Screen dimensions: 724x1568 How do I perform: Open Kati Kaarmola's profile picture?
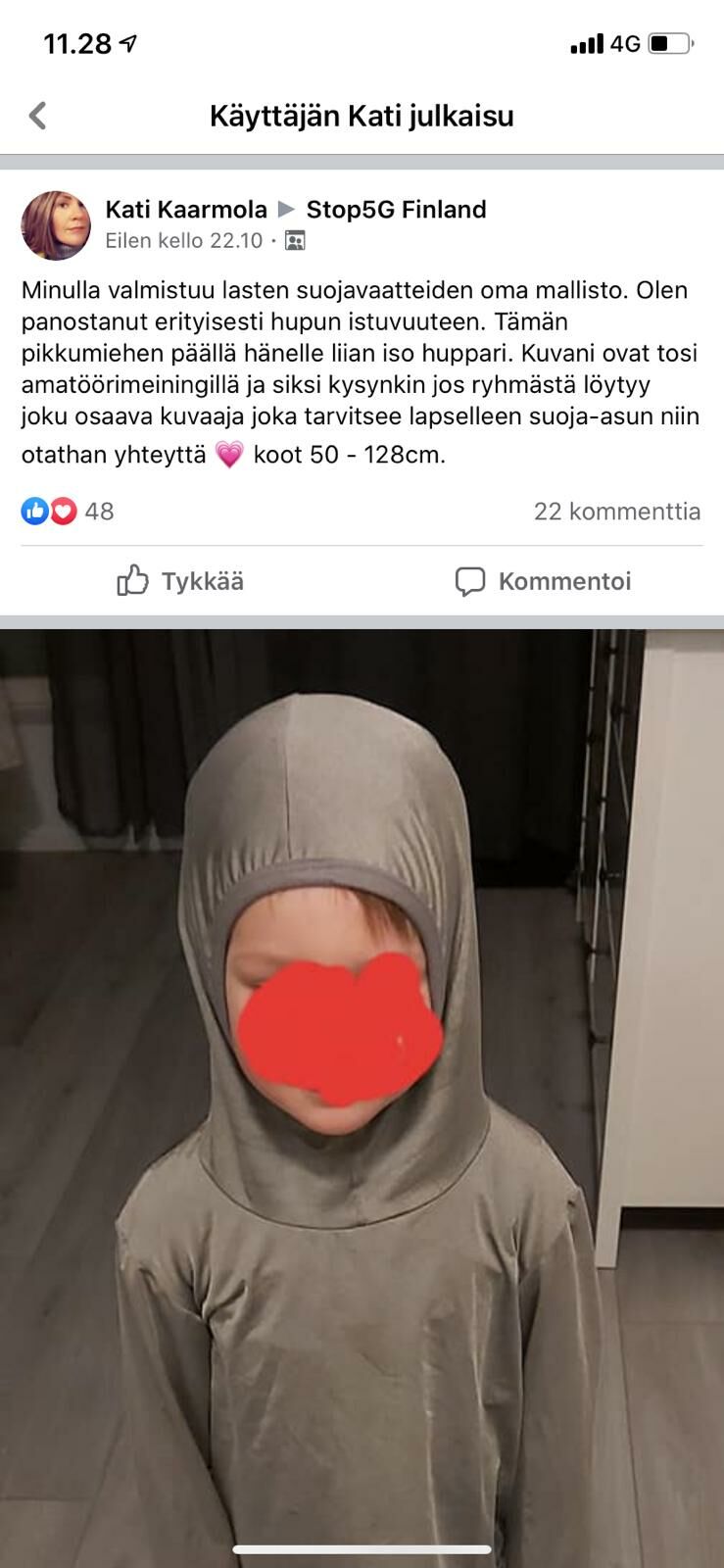[x=56, y=225]
